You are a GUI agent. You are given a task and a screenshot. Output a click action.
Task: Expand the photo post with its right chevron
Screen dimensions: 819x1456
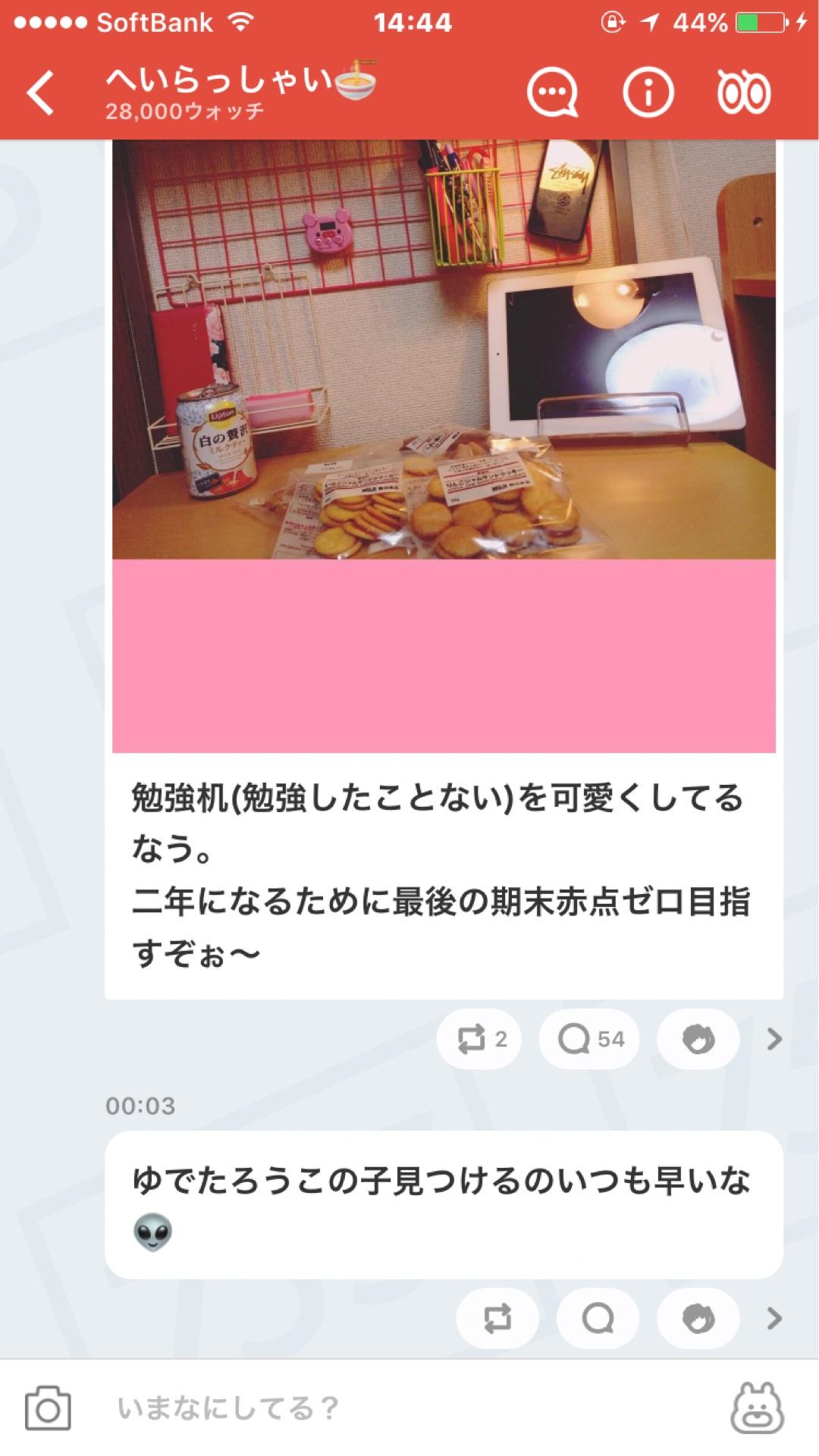pos(772,1039)
